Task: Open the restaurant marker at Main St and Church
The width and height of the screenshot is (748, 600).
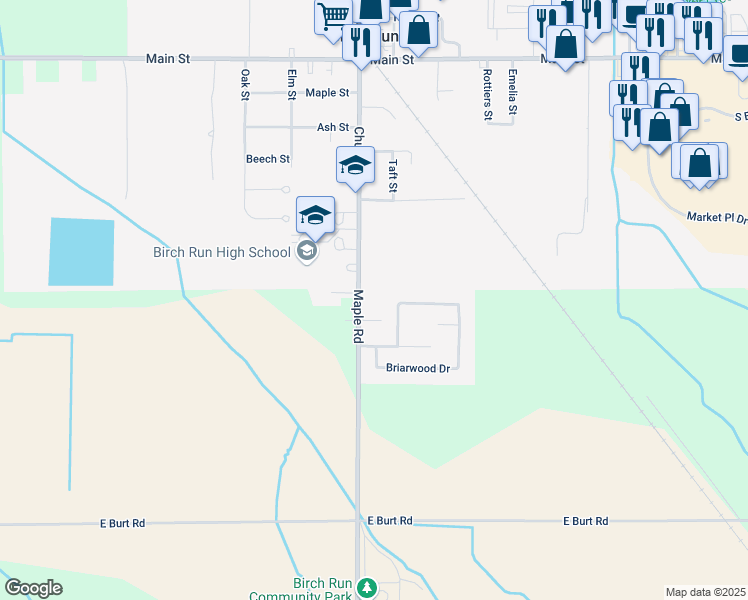Action: tap(360, 43)
